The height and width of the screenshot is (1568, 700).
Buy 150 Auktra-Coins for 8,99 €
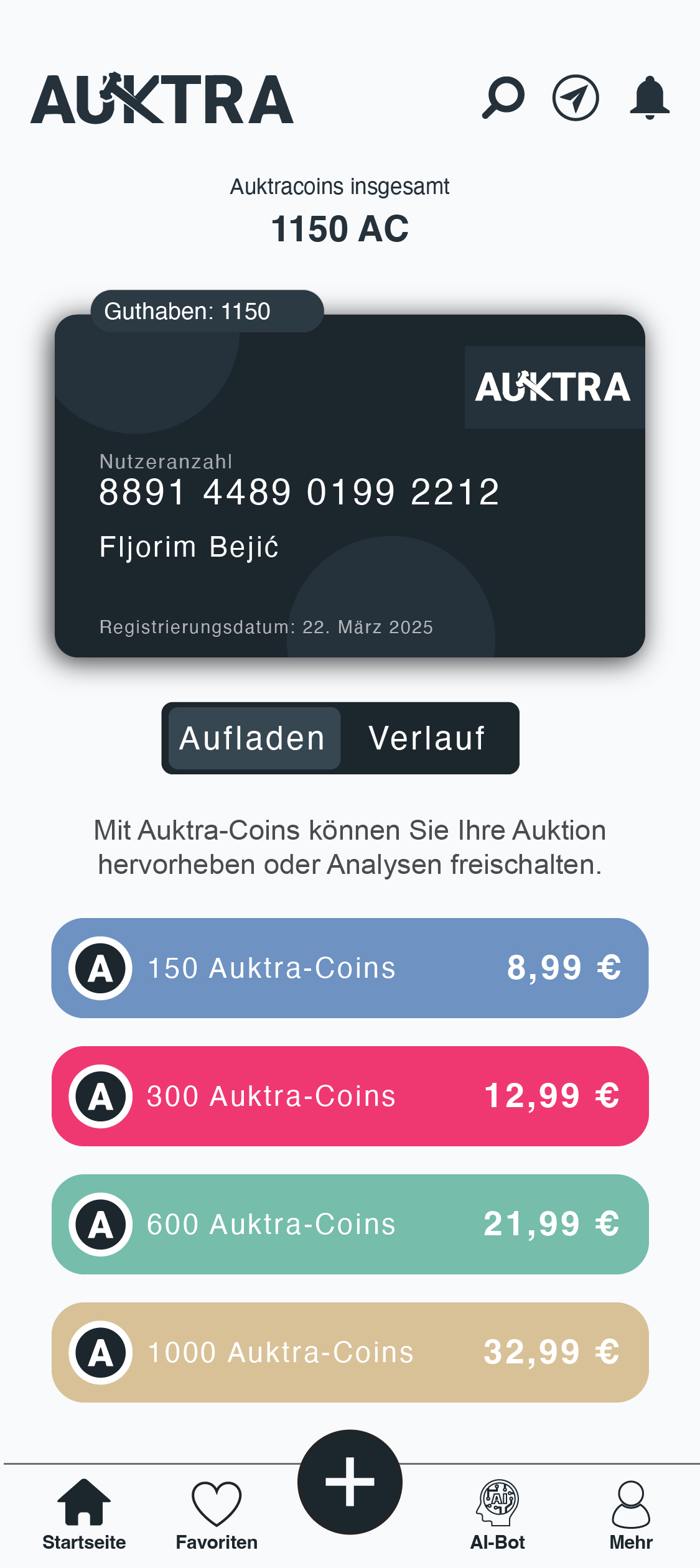point(350,968)
